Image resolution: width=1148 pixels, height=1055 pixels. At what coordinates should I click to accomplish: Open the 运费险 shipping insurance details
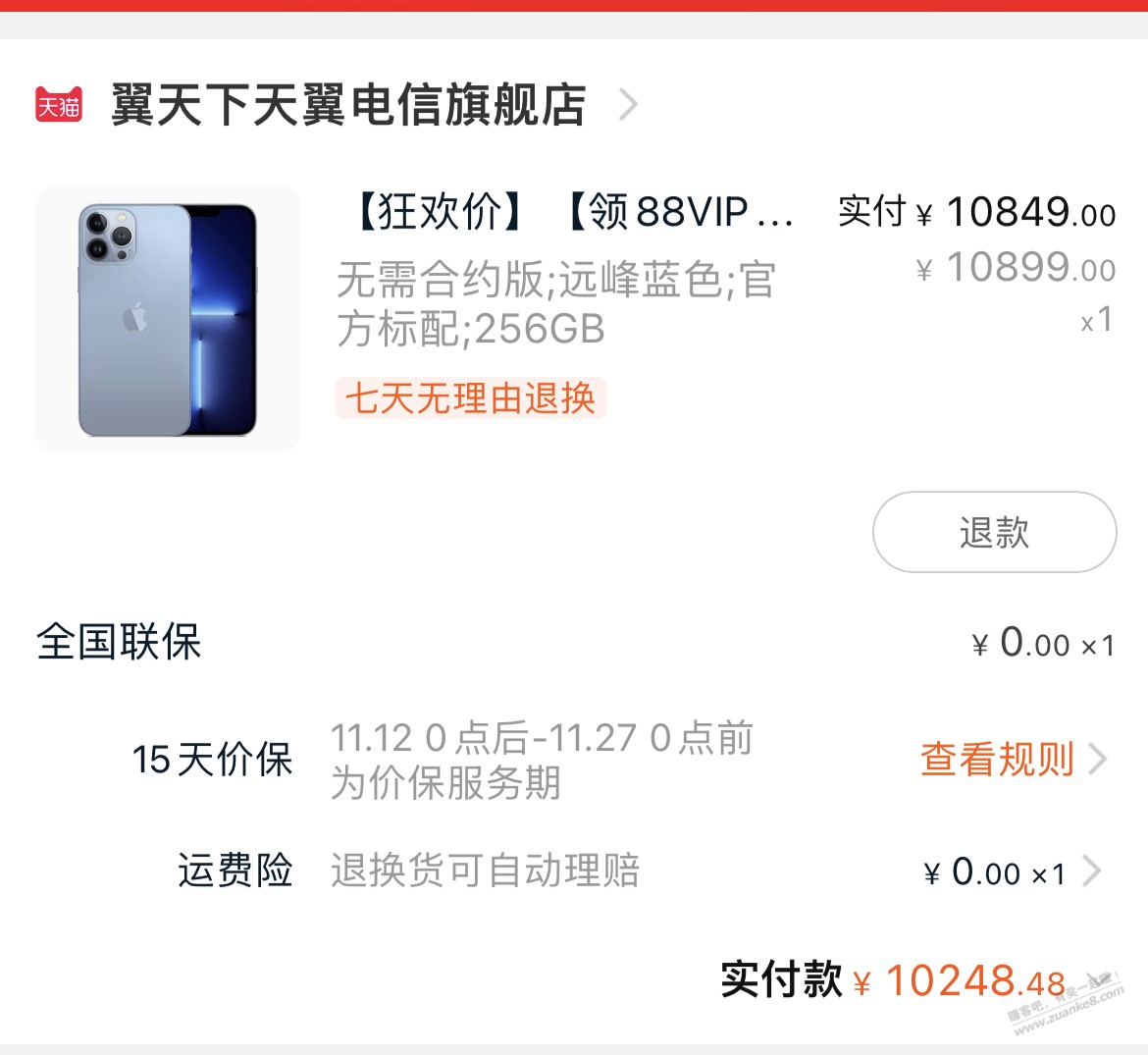pos(1090,870)
